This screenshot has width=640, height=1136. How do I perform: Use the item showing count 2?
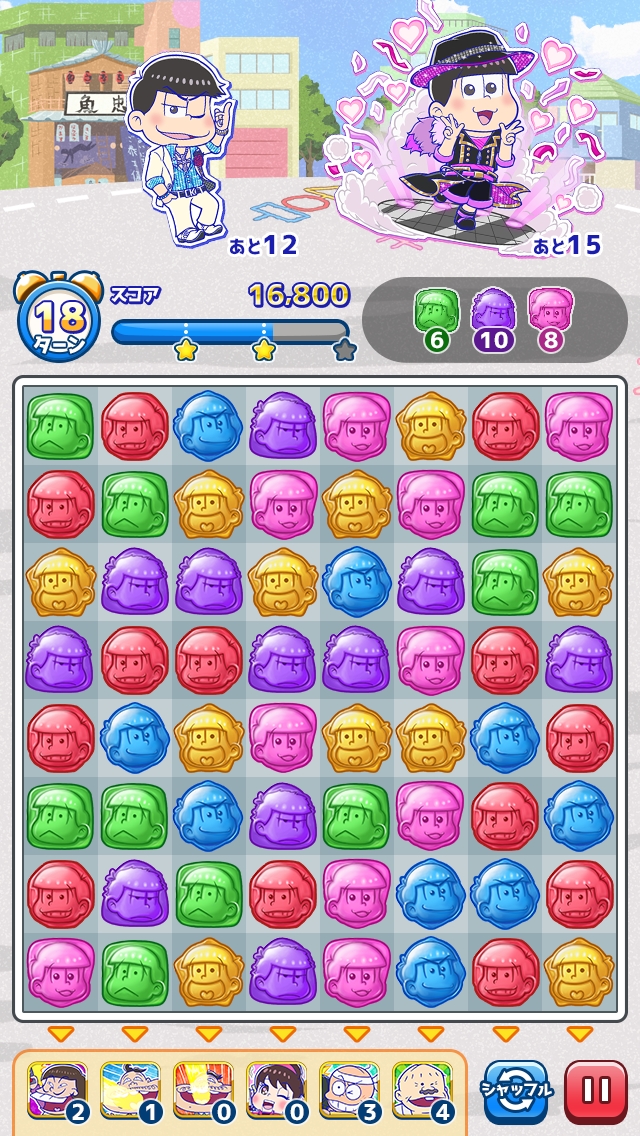coord(58,1090)
